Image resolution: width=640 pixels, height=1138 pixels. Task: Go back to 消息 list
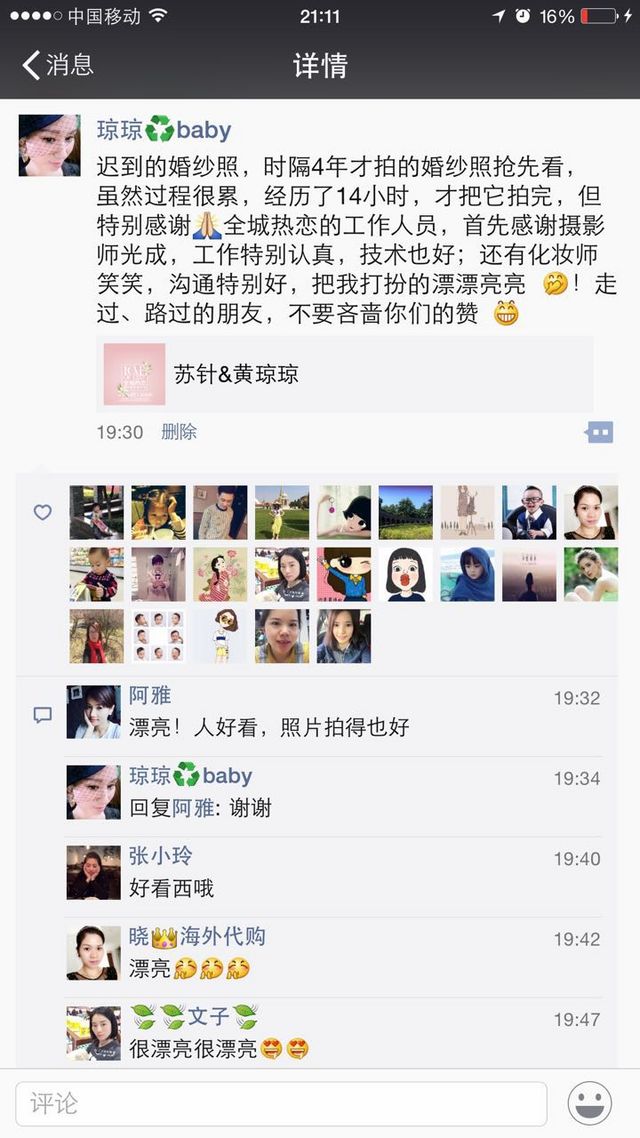(58, 66)
